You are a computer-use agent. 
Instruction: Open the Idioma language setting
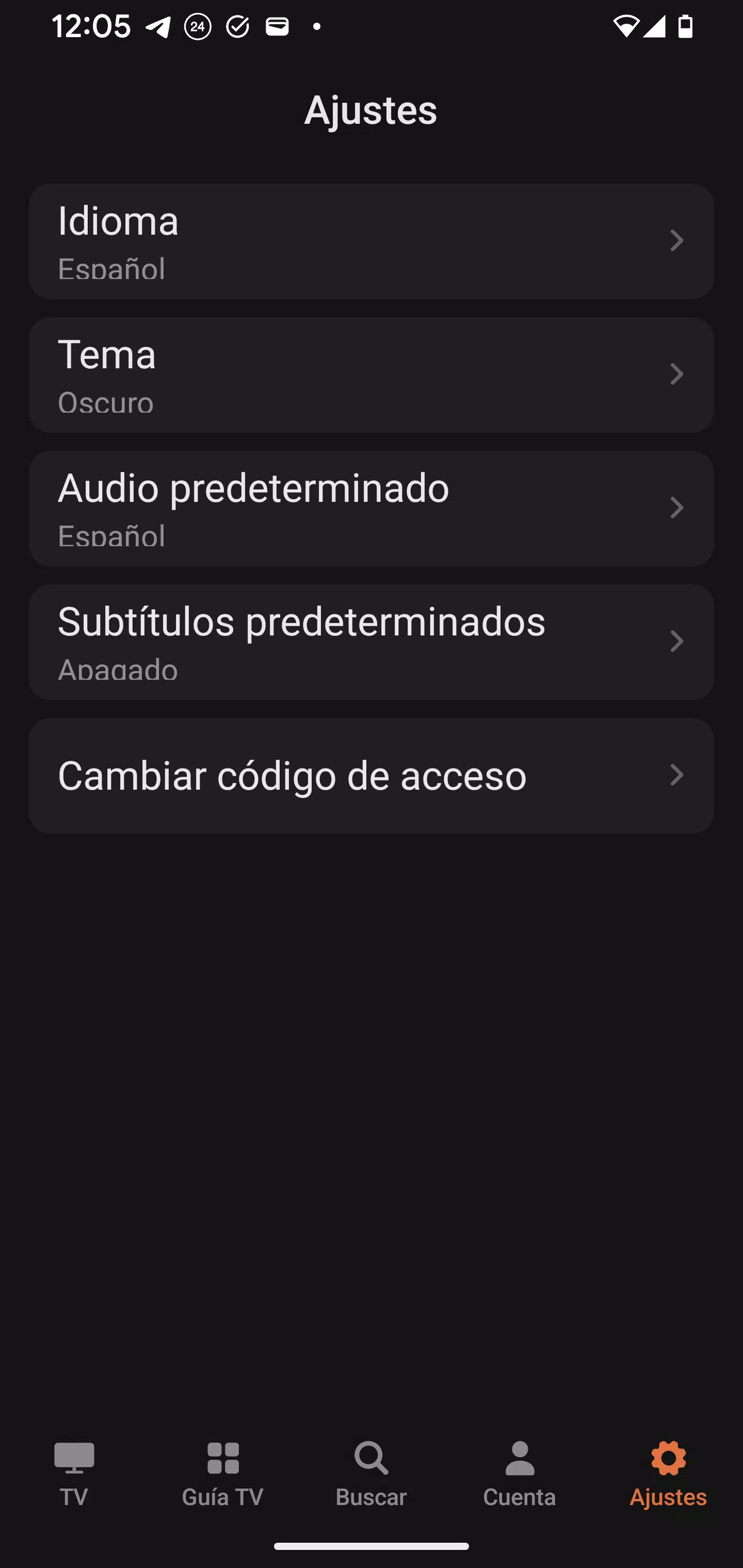click(371, 241)
